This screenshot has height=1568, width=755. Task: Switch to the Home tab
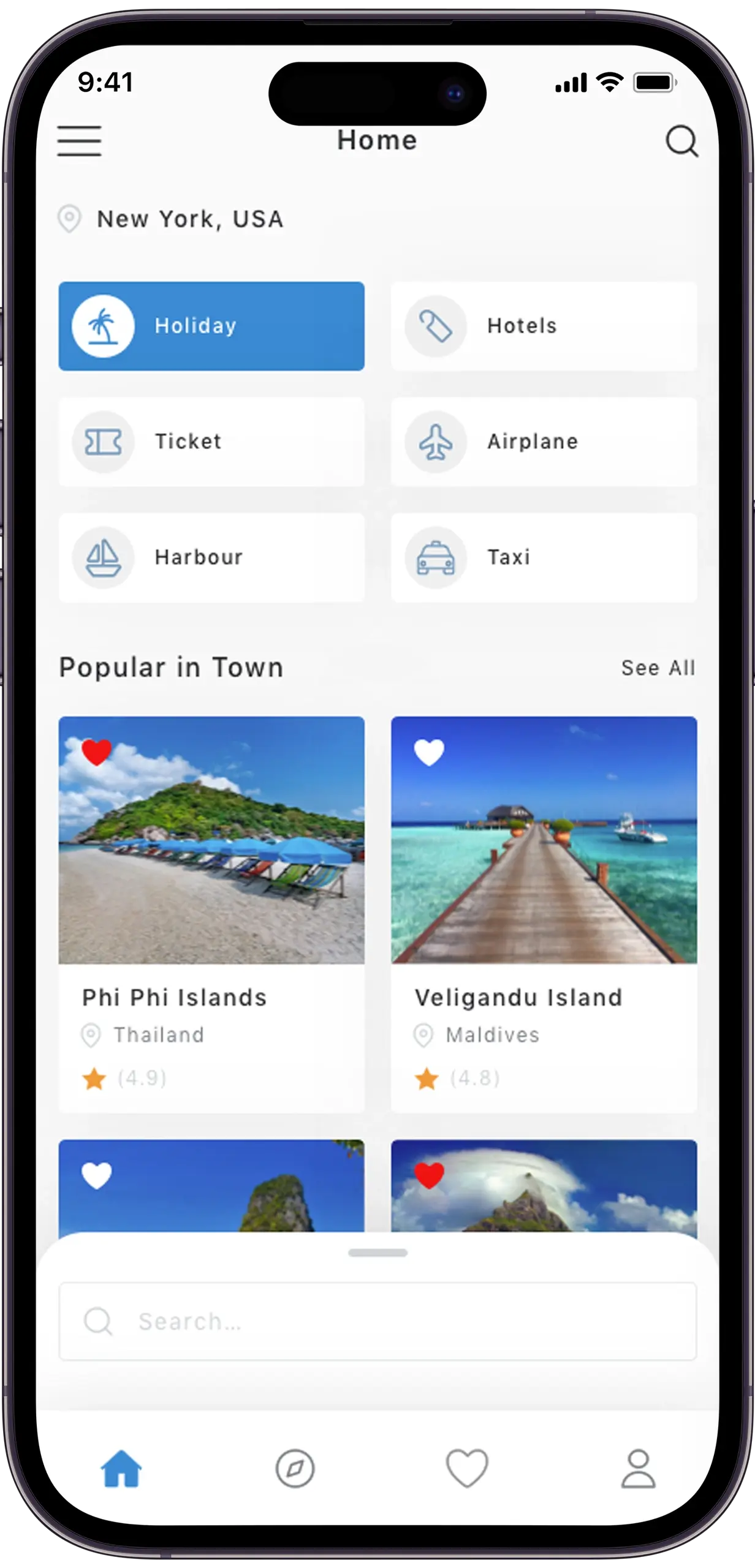(x=121, y=1468)
